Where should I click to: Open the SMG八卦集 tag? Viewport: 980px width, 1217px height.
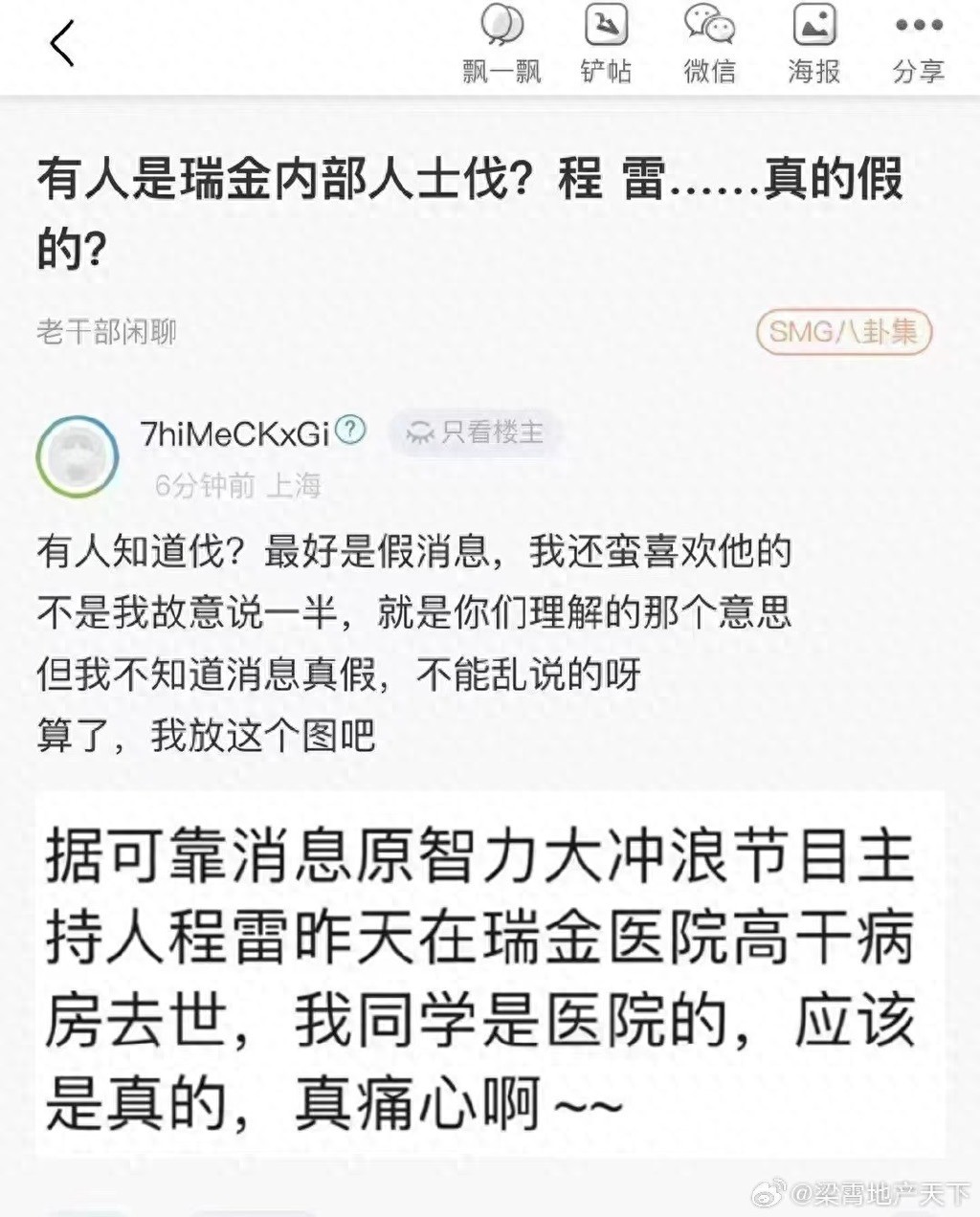click(x=843, y=332)
